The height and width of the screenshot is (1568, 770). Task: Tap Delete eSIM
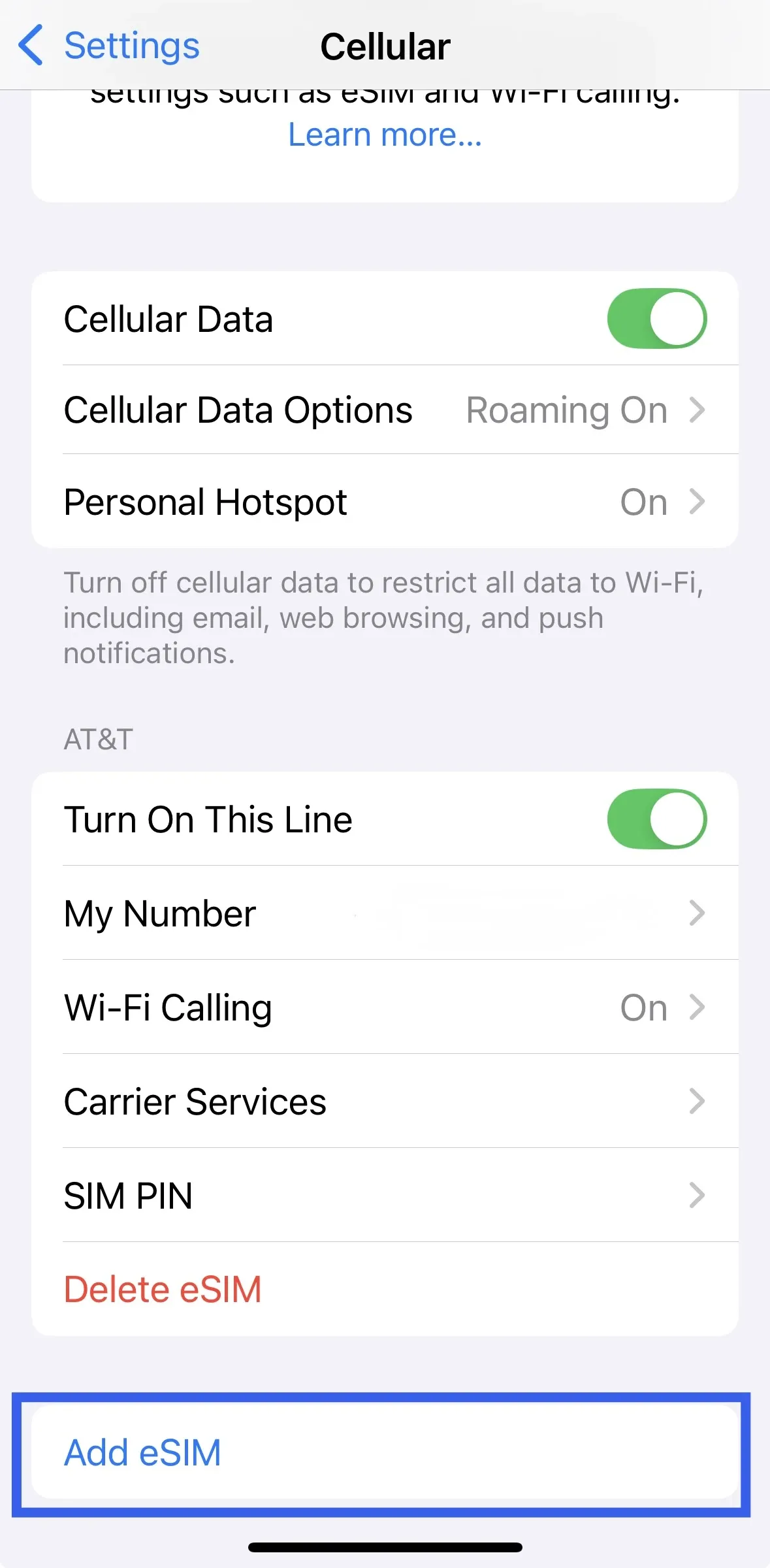click(x=163, y=1290)
